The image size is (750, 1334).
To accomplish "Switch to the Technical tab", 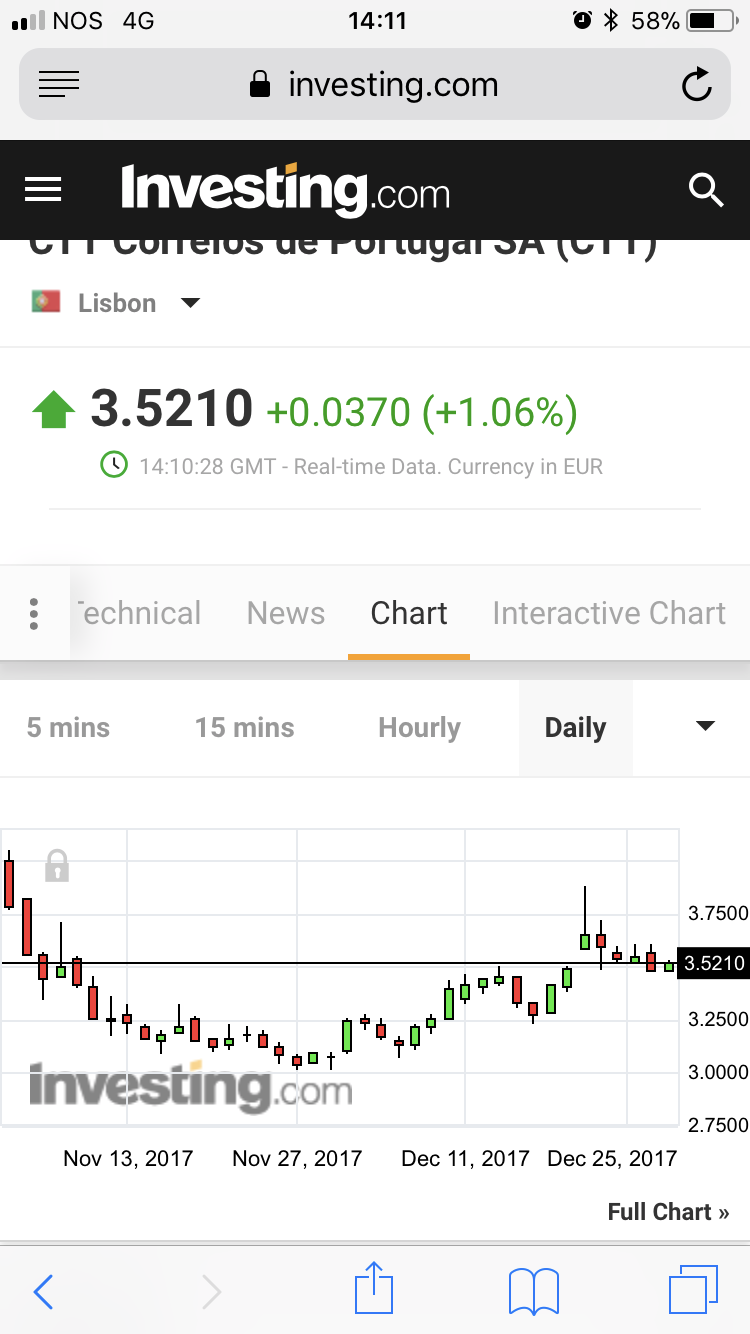I will [x=139, y=613].
